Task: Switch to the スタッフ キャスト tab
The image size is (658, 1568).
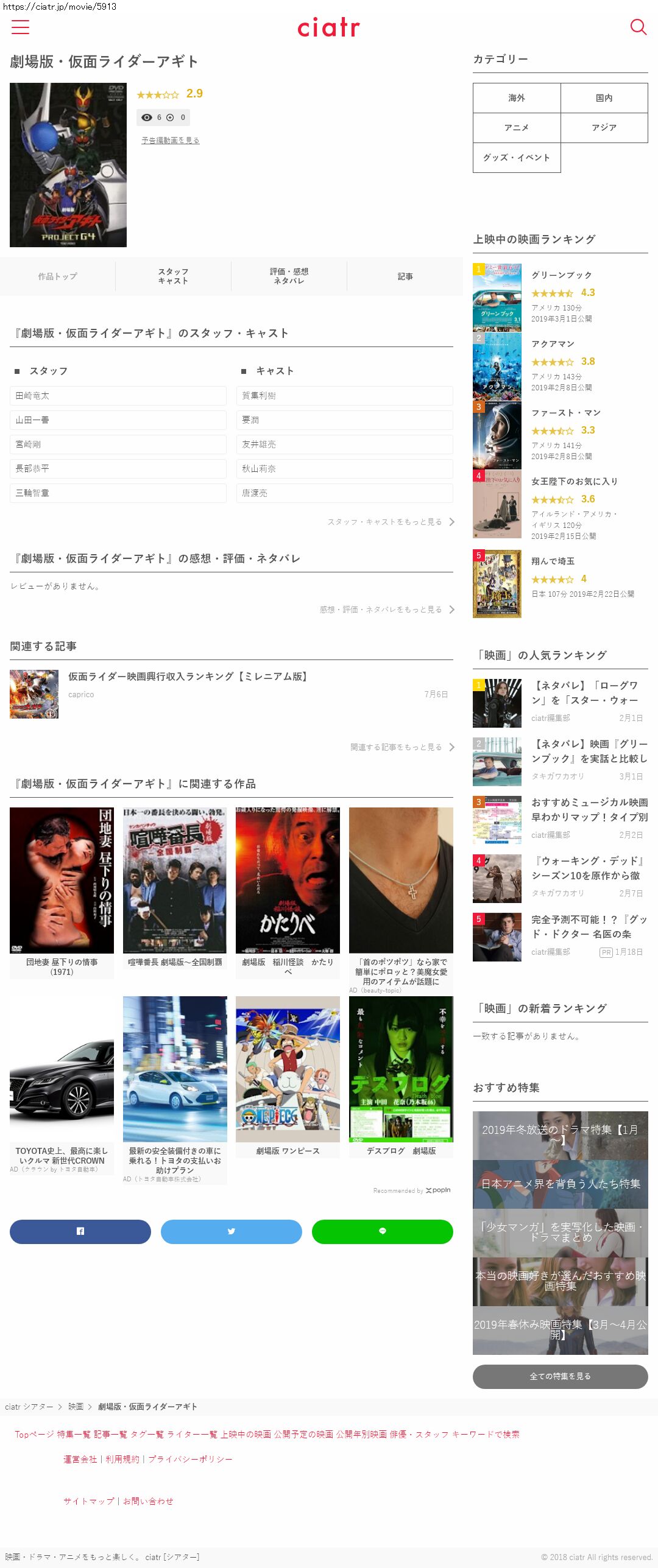Action: tap(173, 276)
